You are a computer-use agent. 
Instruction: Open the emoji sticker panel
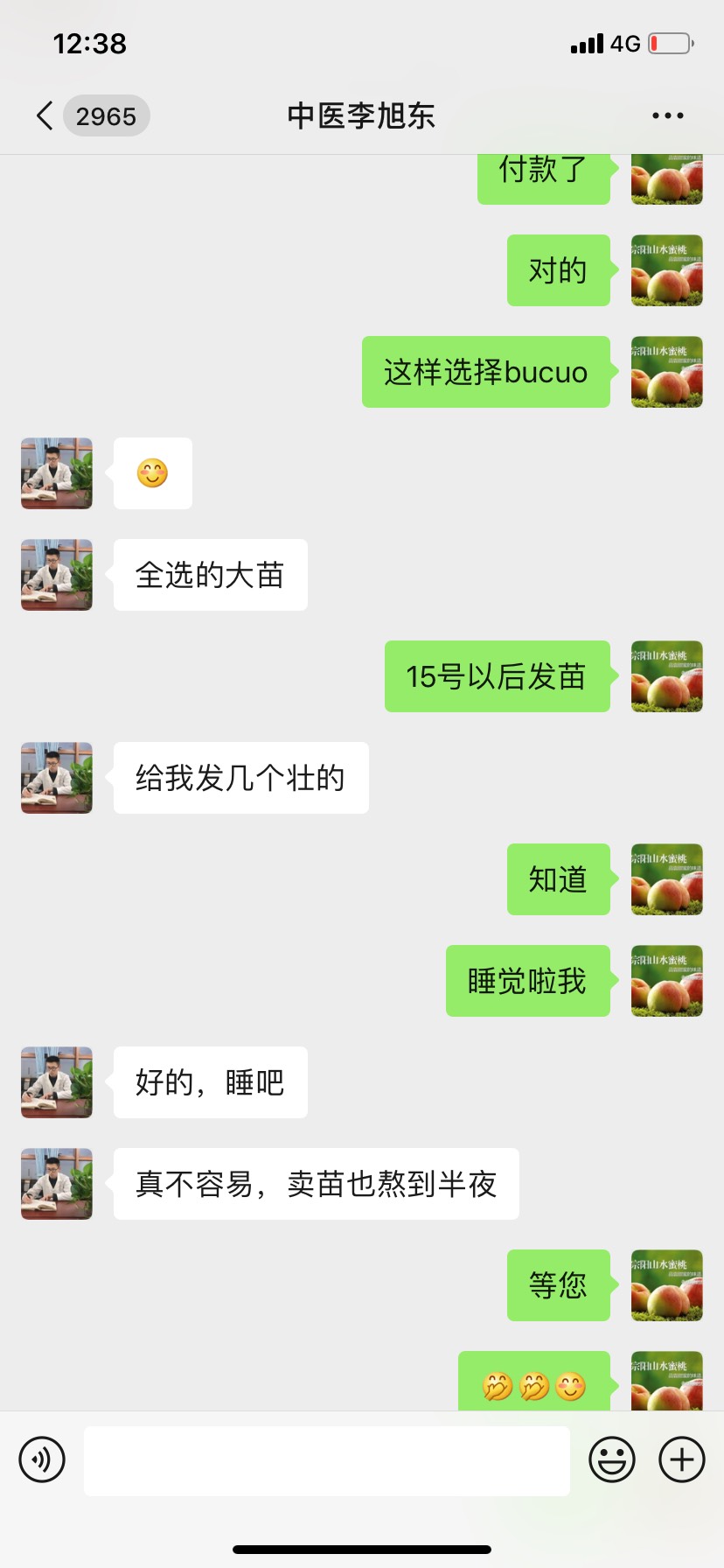tap(611, 1459)
